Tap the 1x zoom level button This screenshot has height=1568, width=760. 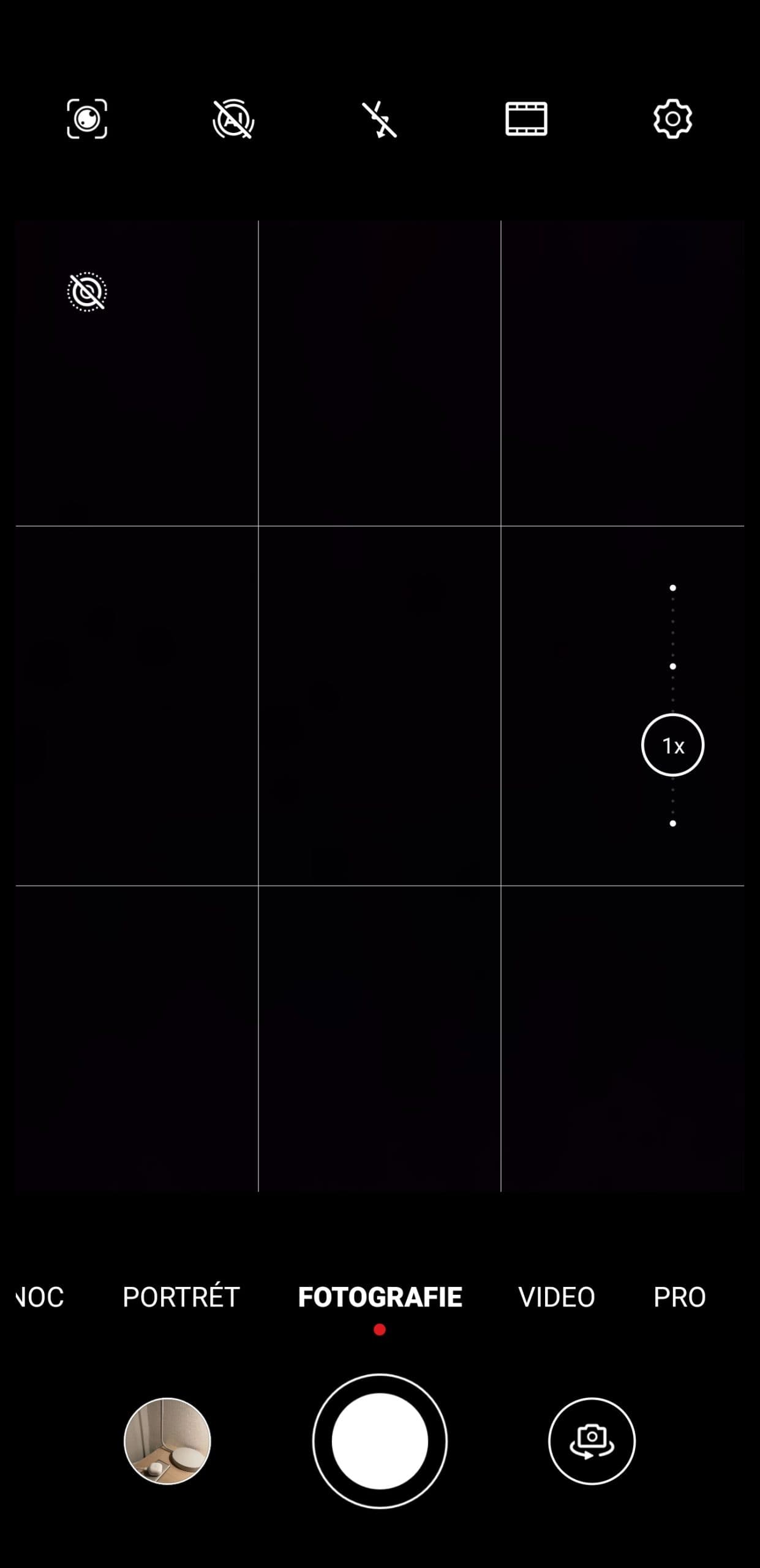click(x=672, y=745)
